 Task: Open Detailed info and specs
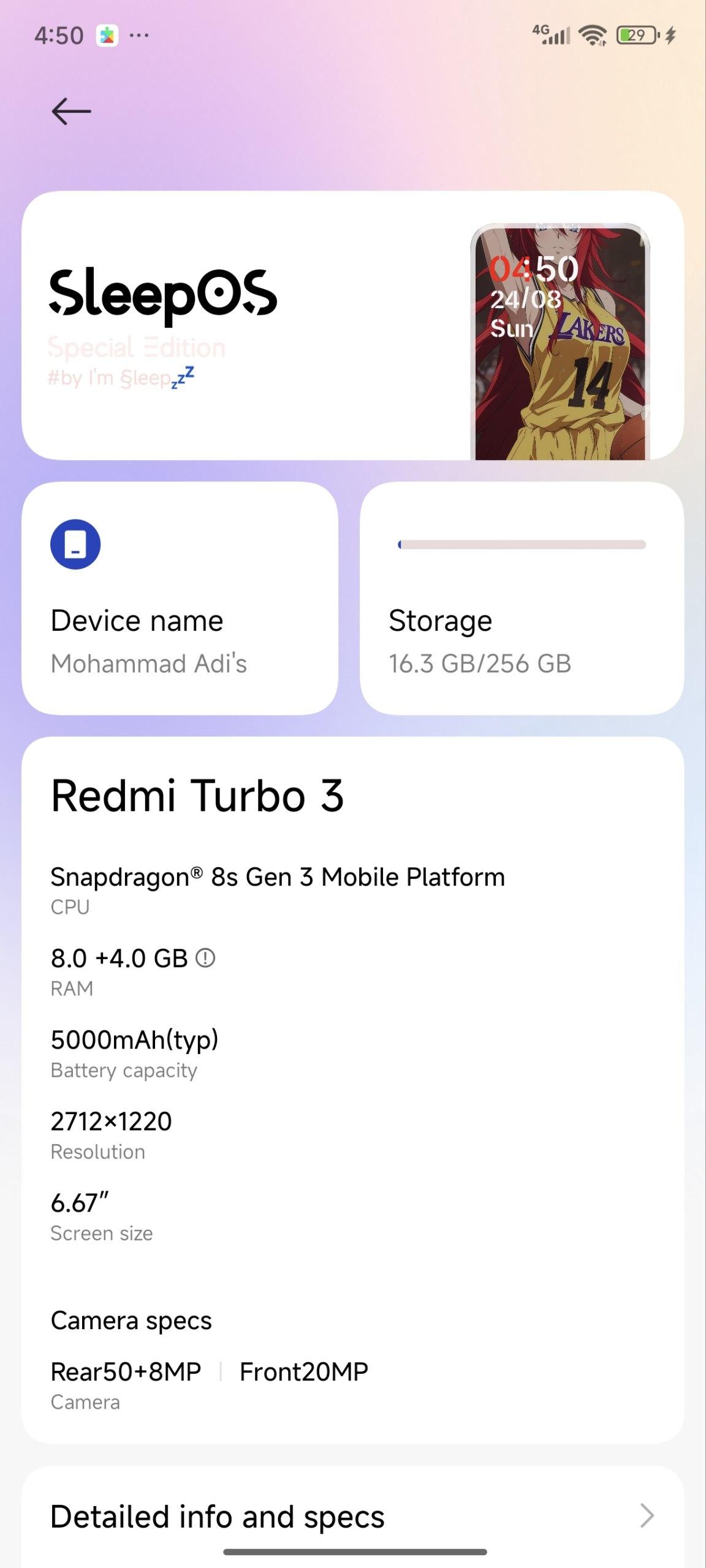coord(352,1516)
